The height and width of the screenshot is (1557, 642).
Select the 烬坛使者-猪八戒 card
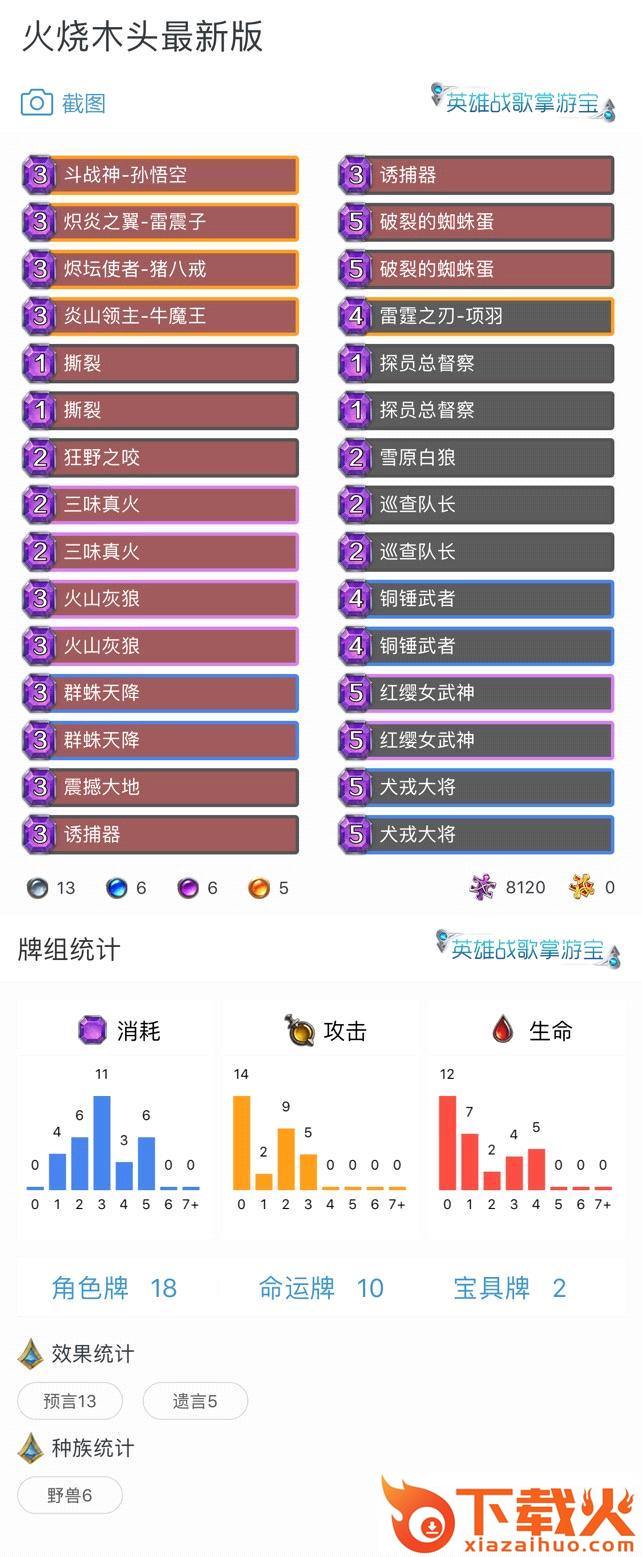click(161, 269)
